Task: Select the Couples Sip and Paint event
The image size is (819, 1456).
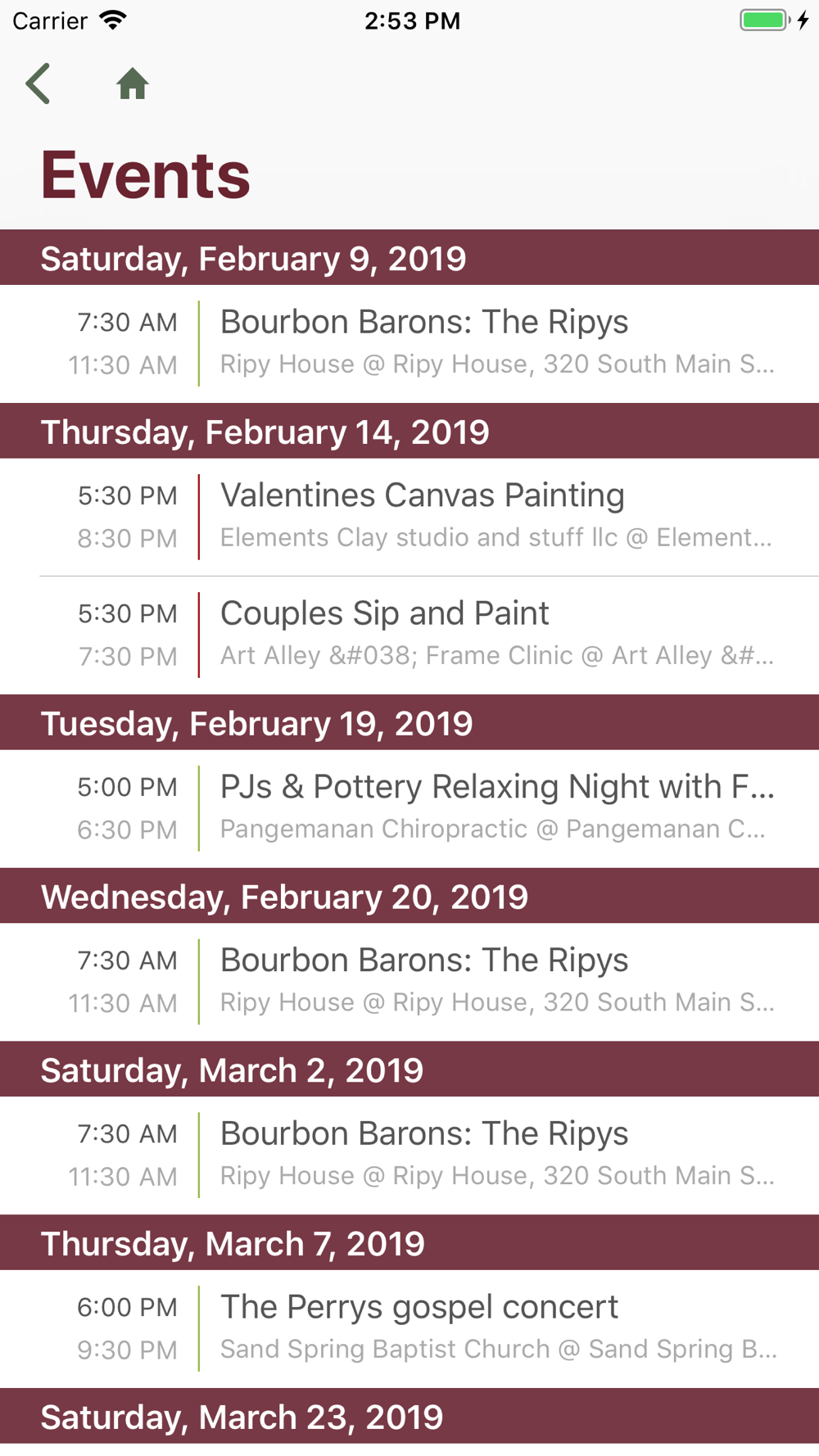Action: coord(409,635)
